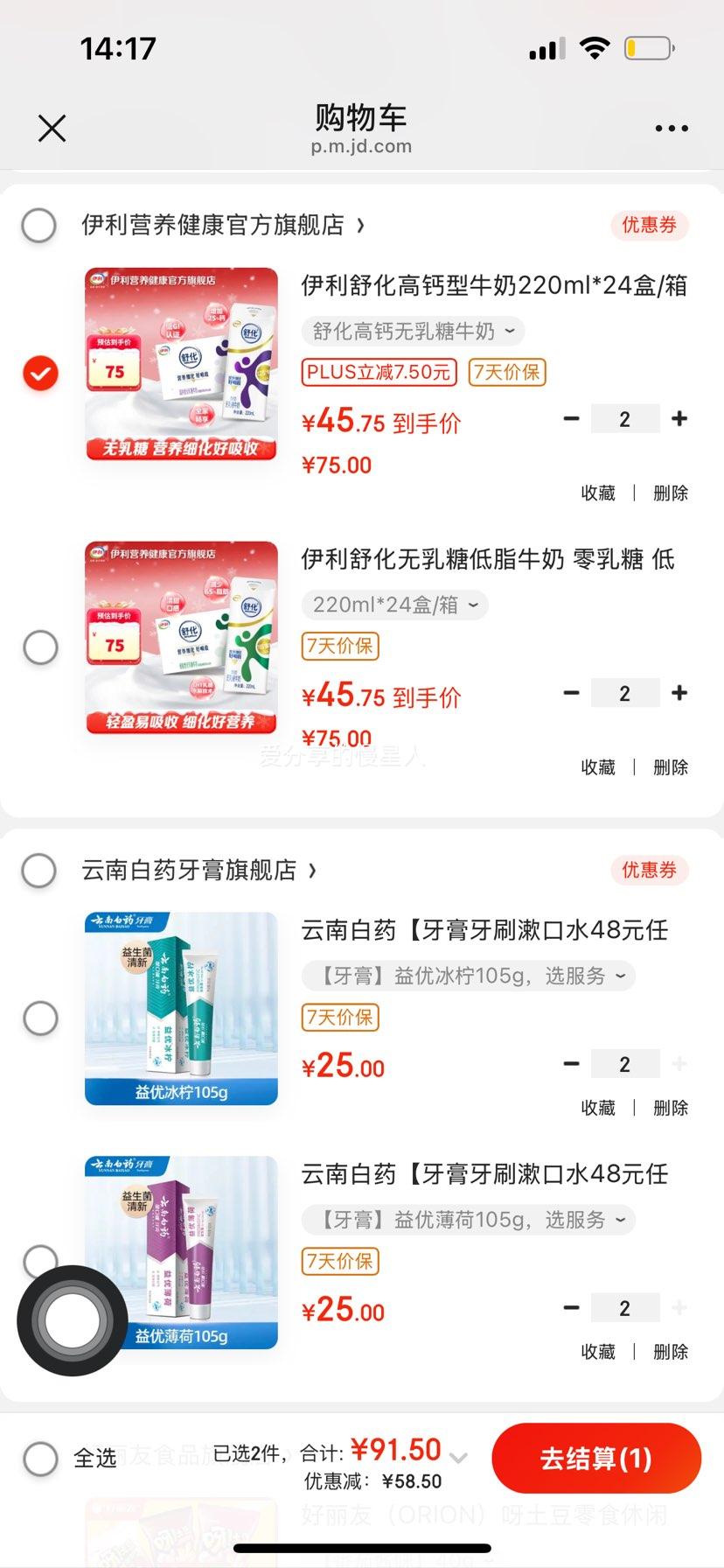Edit quantity in the milk quantity input box
Screen dimensions: 724x1568
coord(624,419)
